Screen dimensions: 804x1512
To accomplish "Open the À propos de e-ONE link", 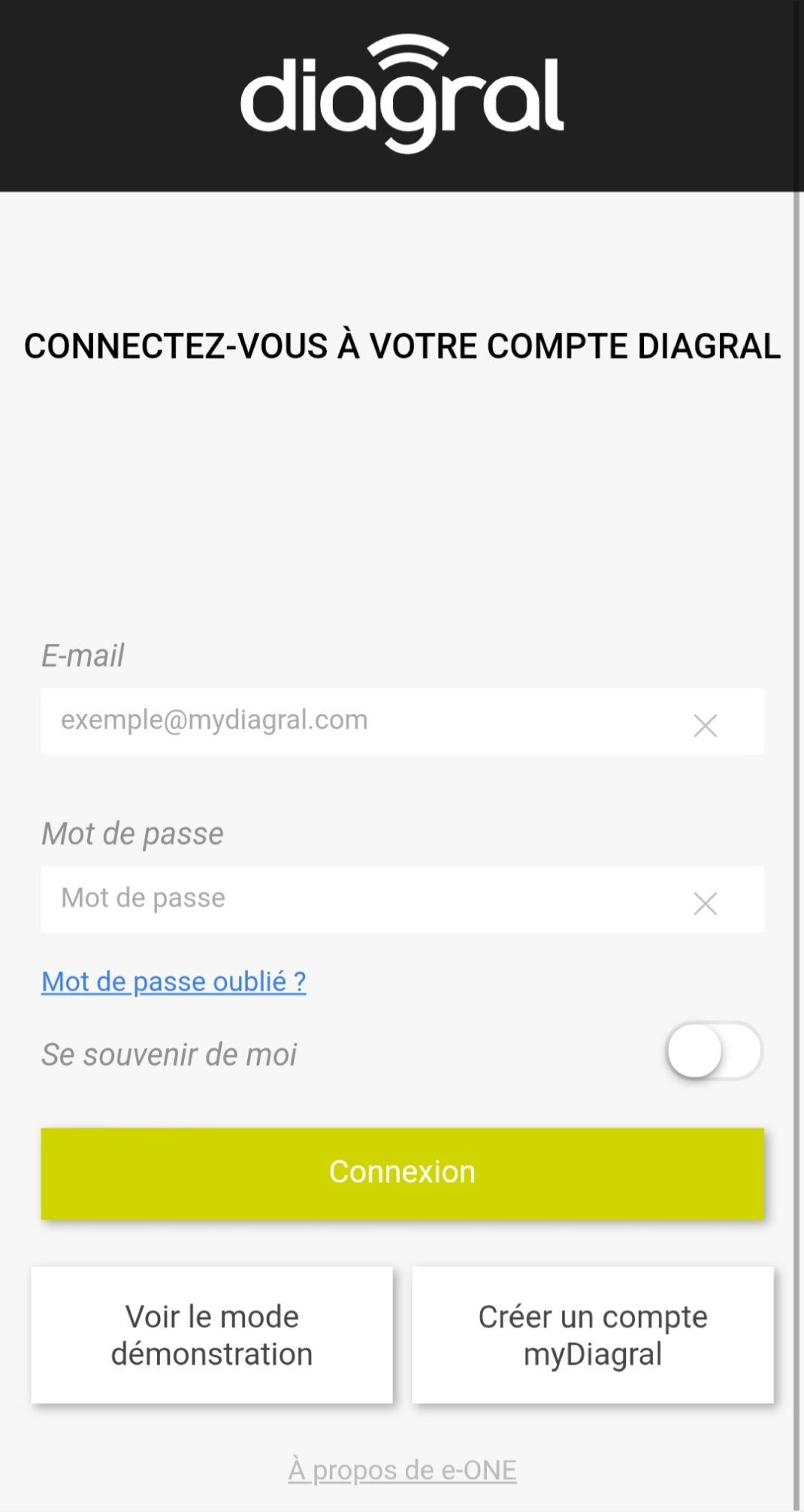I will 402,1470.
